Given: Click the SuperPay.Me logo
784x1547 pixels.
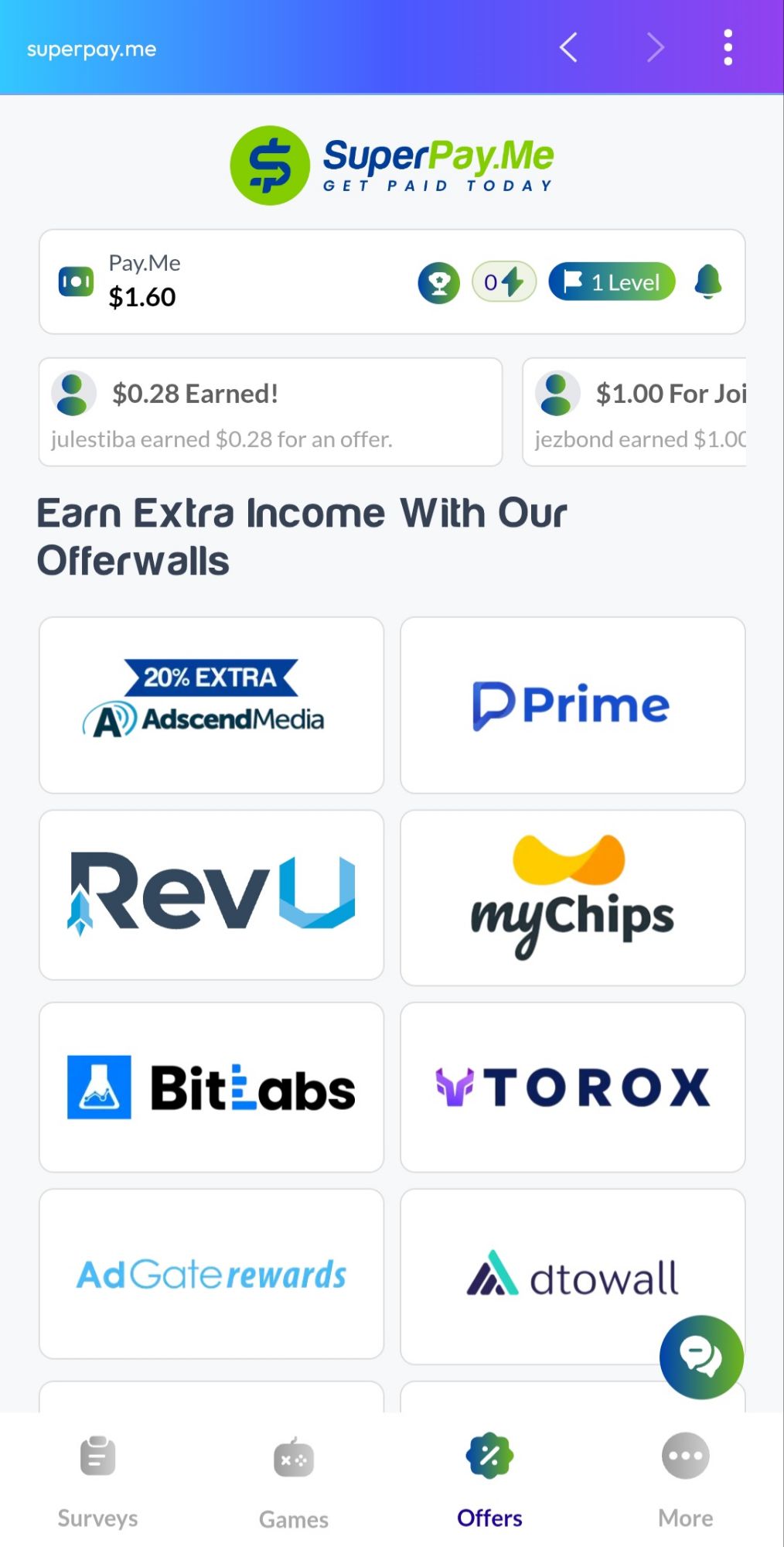Looking at the screenshot, I should 391,164.
